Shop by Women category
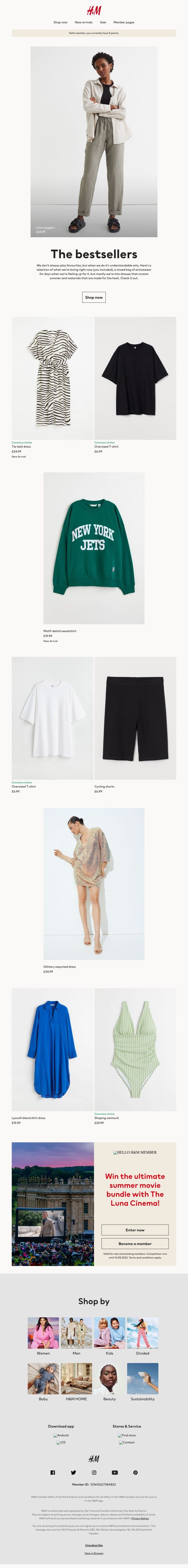 [x=43, y=1334]
